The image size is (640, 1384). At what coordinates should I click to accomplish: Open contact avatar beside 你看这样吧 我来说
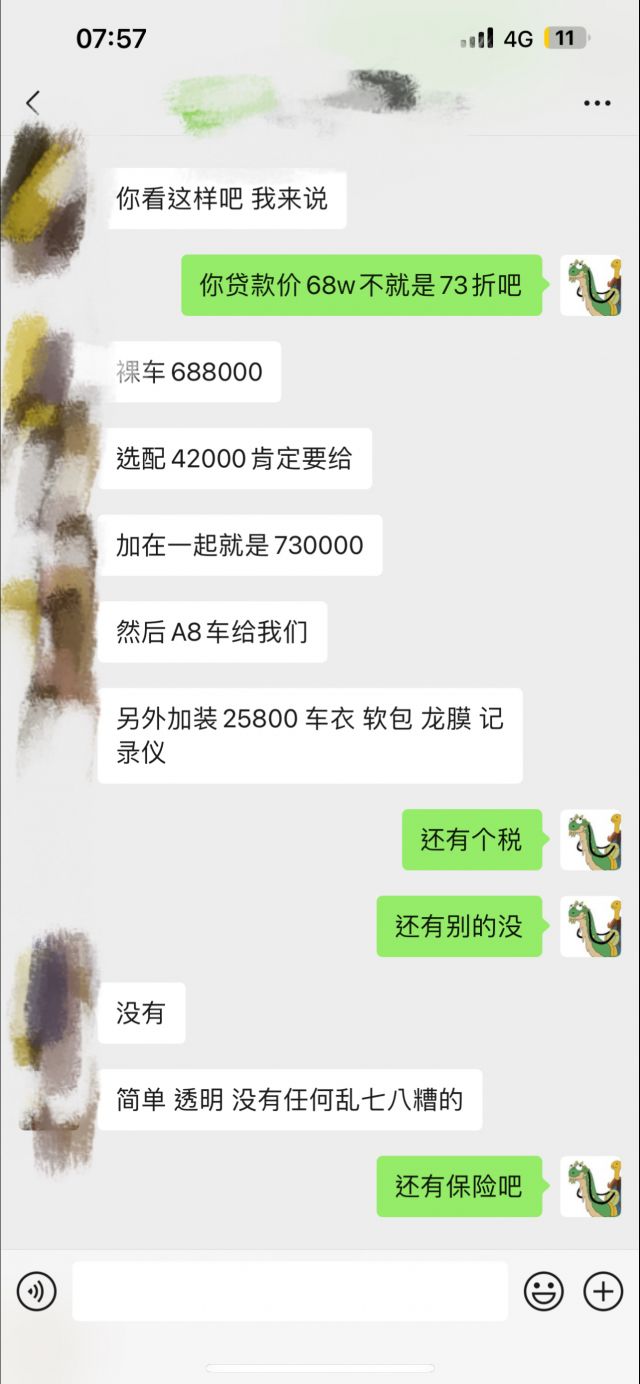(48, 199)
